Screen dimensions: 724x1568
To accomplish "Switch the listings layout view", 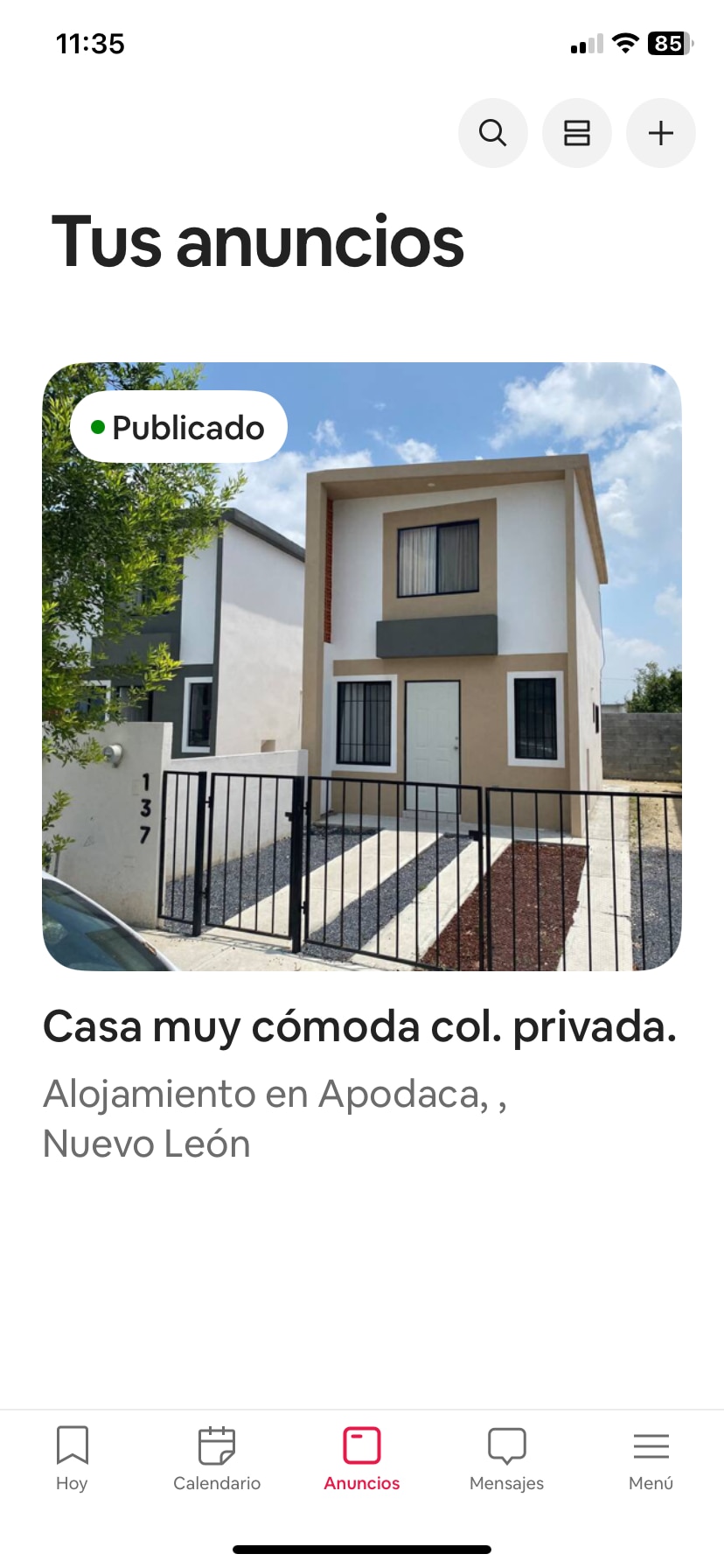I will tap(577, 133).
